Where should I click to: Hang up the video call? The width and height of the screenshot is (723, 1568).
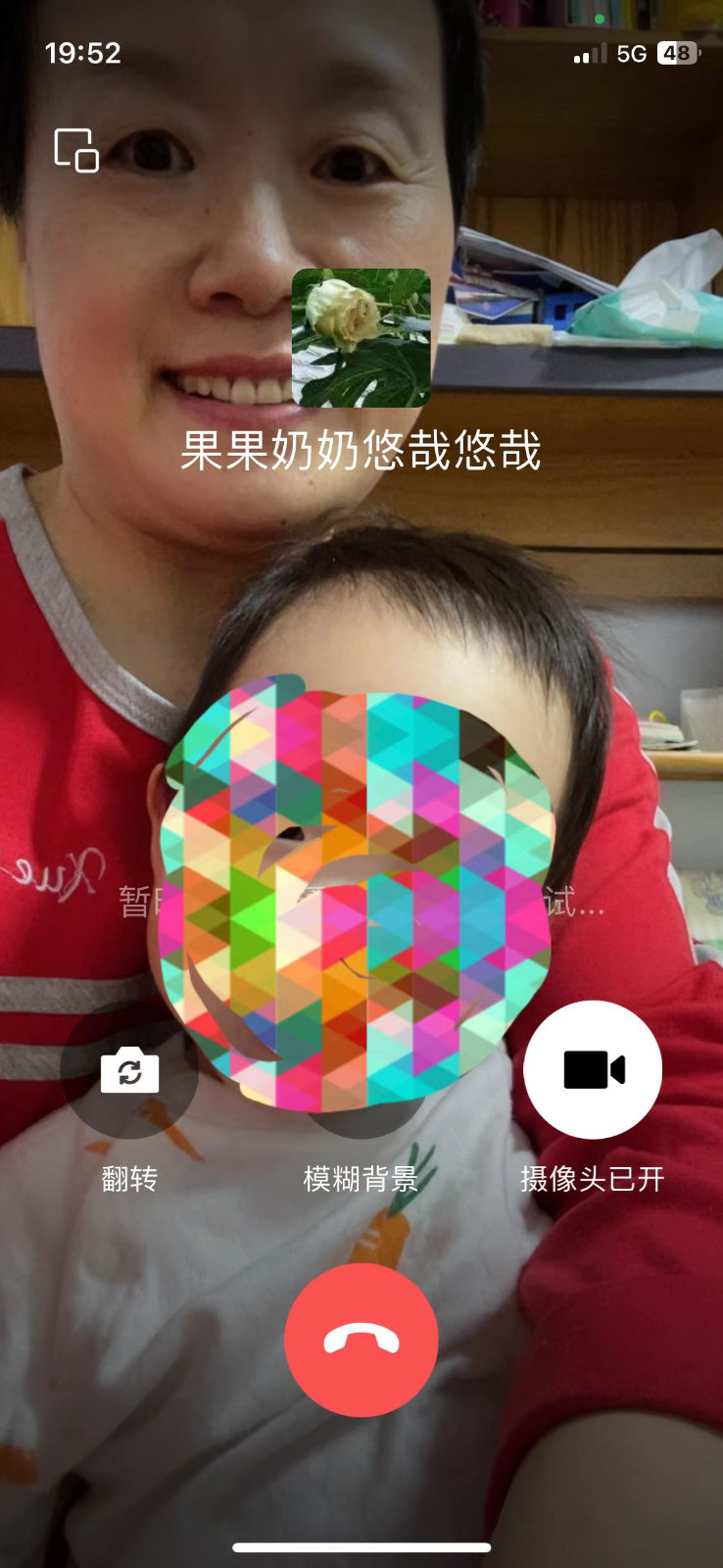pos(361,1340)
